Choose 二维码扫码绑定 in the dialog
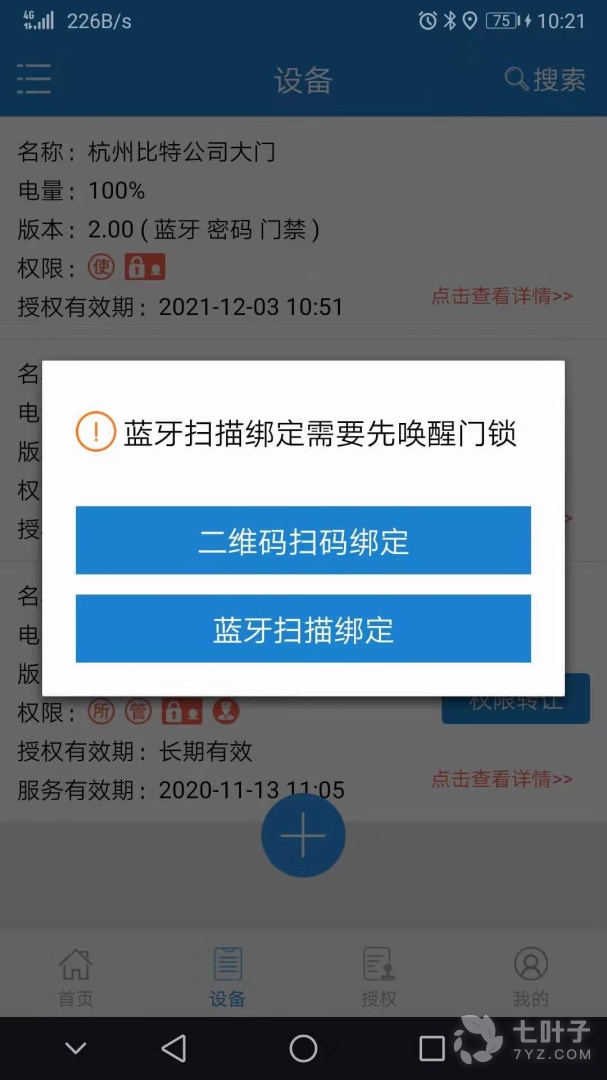607x1080 pixels. (303, 541)
